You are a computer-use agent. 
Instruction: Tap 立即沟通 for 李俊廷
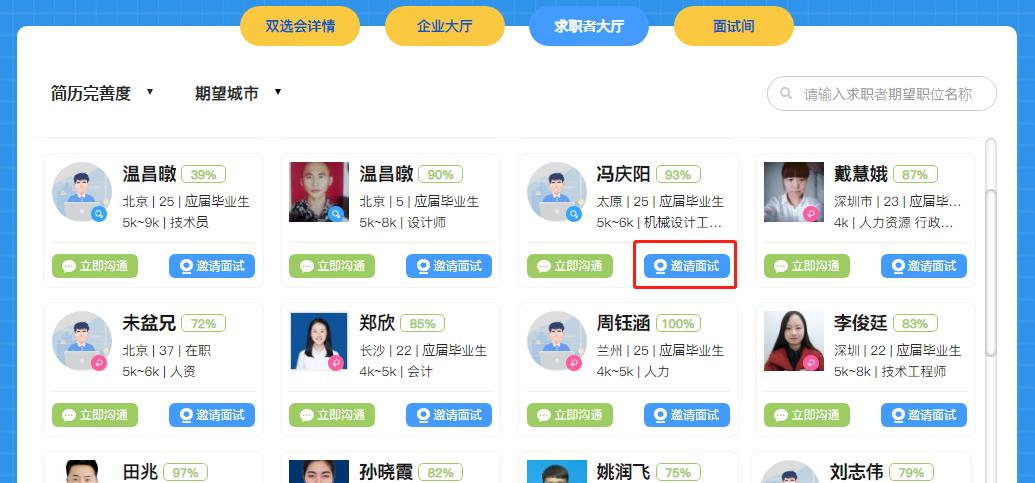click(x=807, y=415)
